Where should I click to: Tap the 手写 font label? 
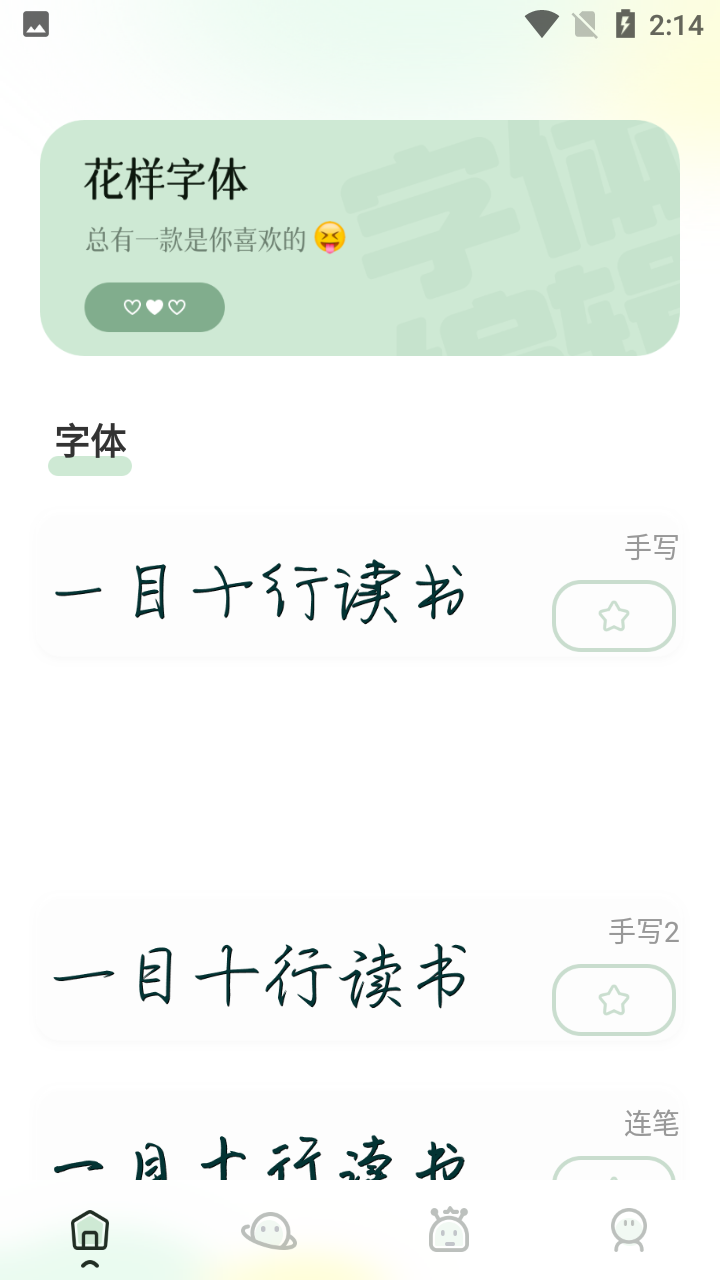(650, 546)
